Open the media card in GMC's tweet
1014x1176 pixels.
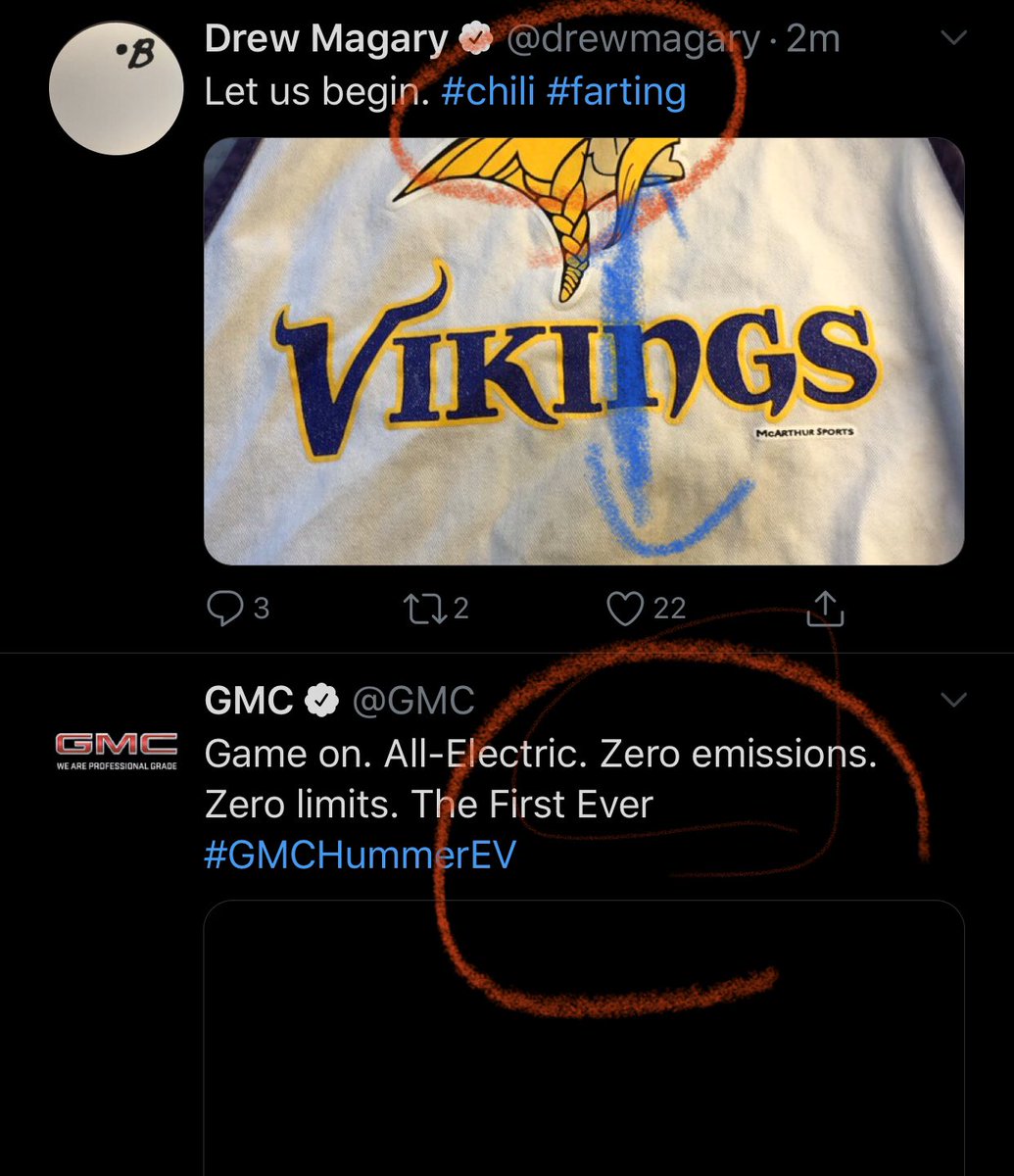[583, 1039]
